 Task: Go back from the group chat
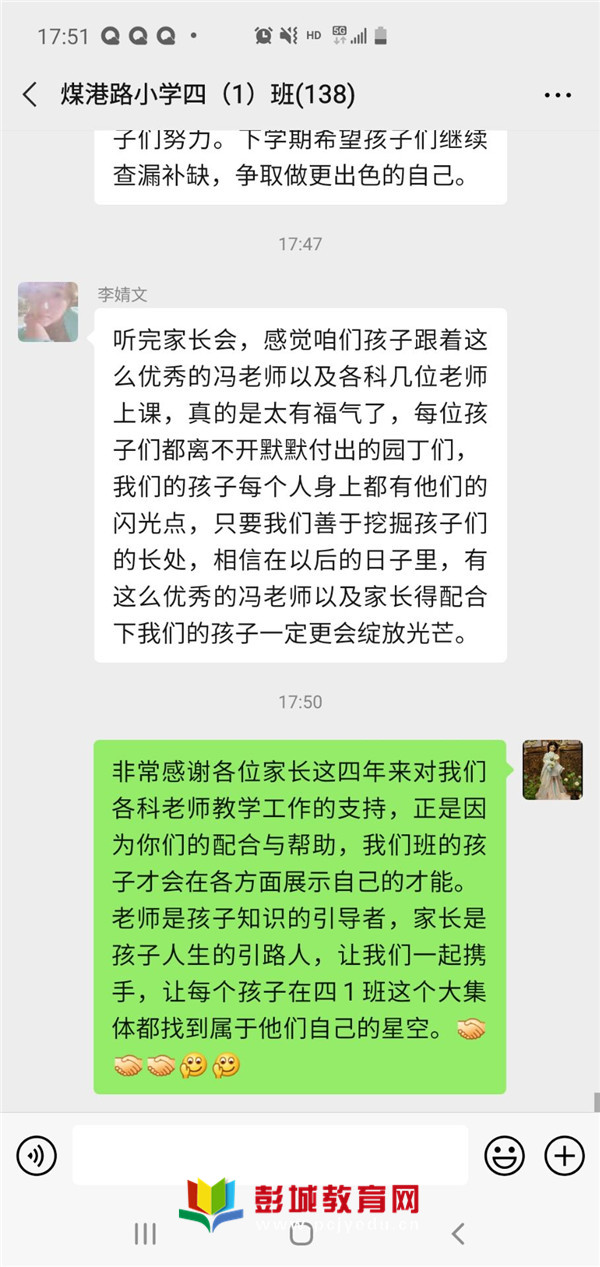point(30,95)
